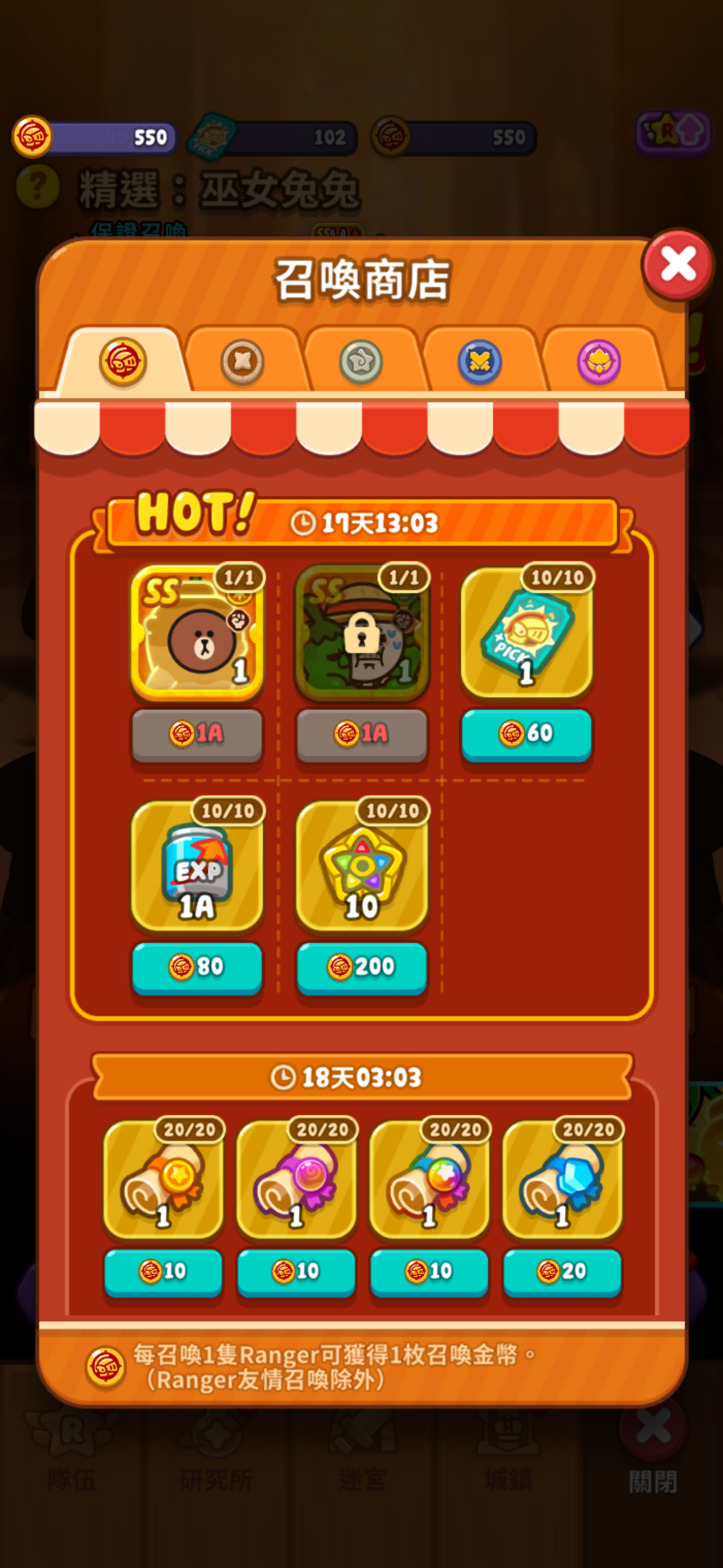View the locked SS ranger item

(x=361, y=633)
